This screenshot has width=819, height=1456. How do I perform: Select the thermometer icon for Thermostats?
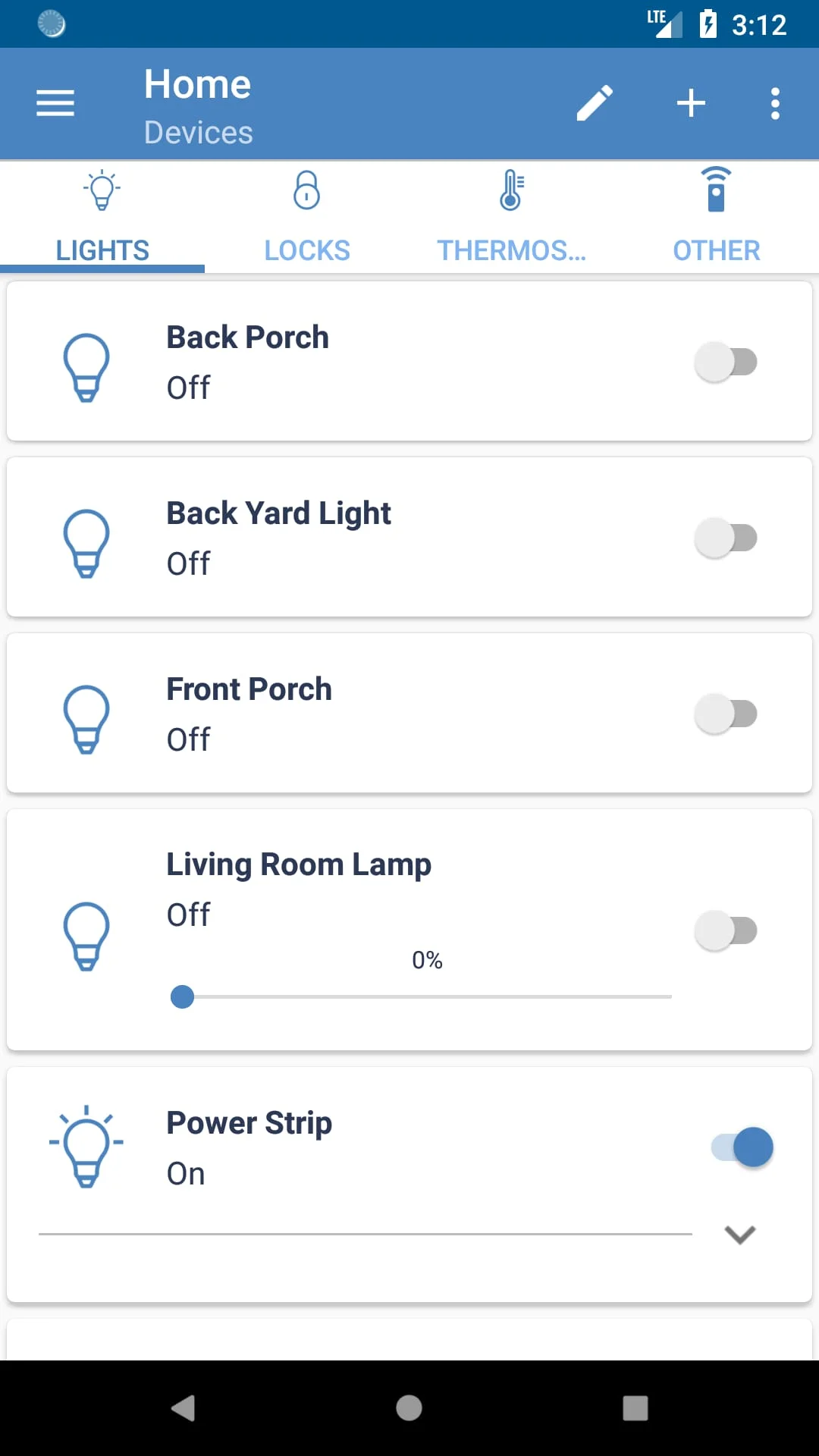[511, 188]
